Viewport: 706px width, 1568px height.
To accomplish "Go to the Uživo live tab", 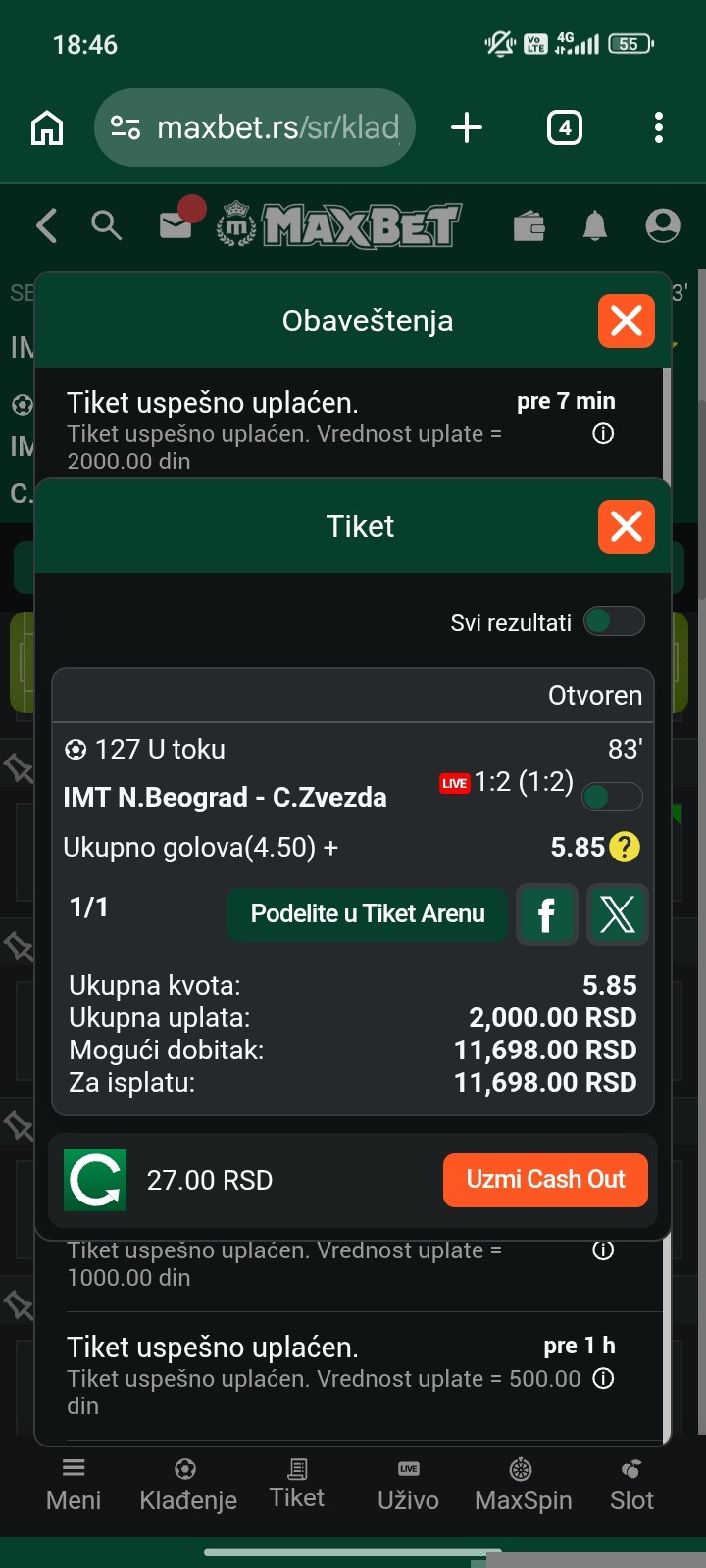I will tap(408, 1485).
